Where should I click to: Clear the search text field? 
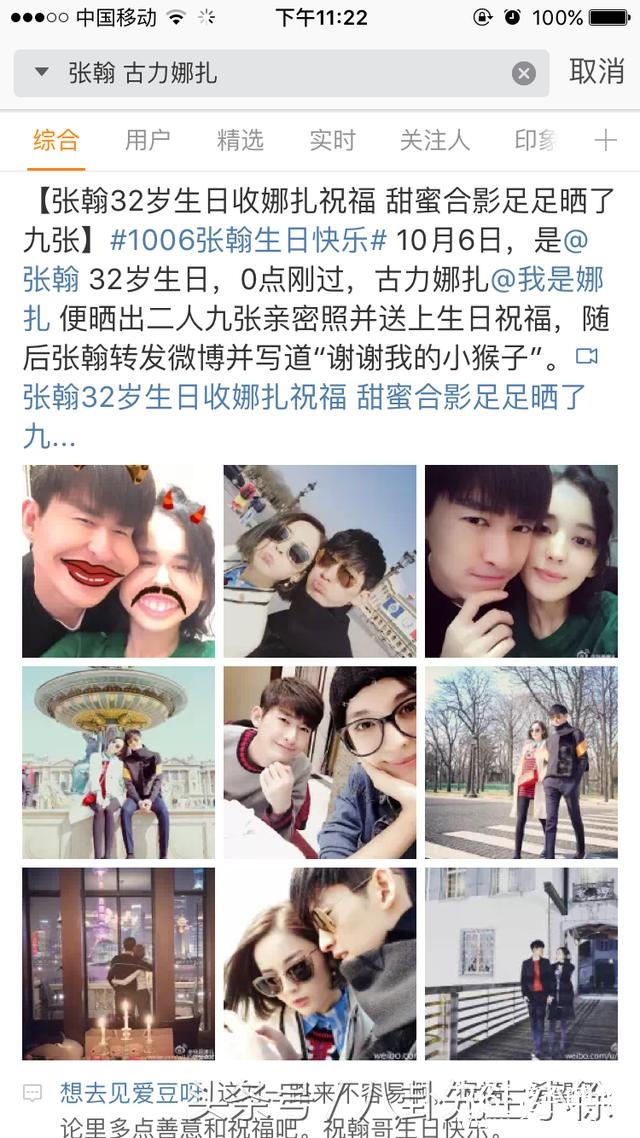coord(524,73)
